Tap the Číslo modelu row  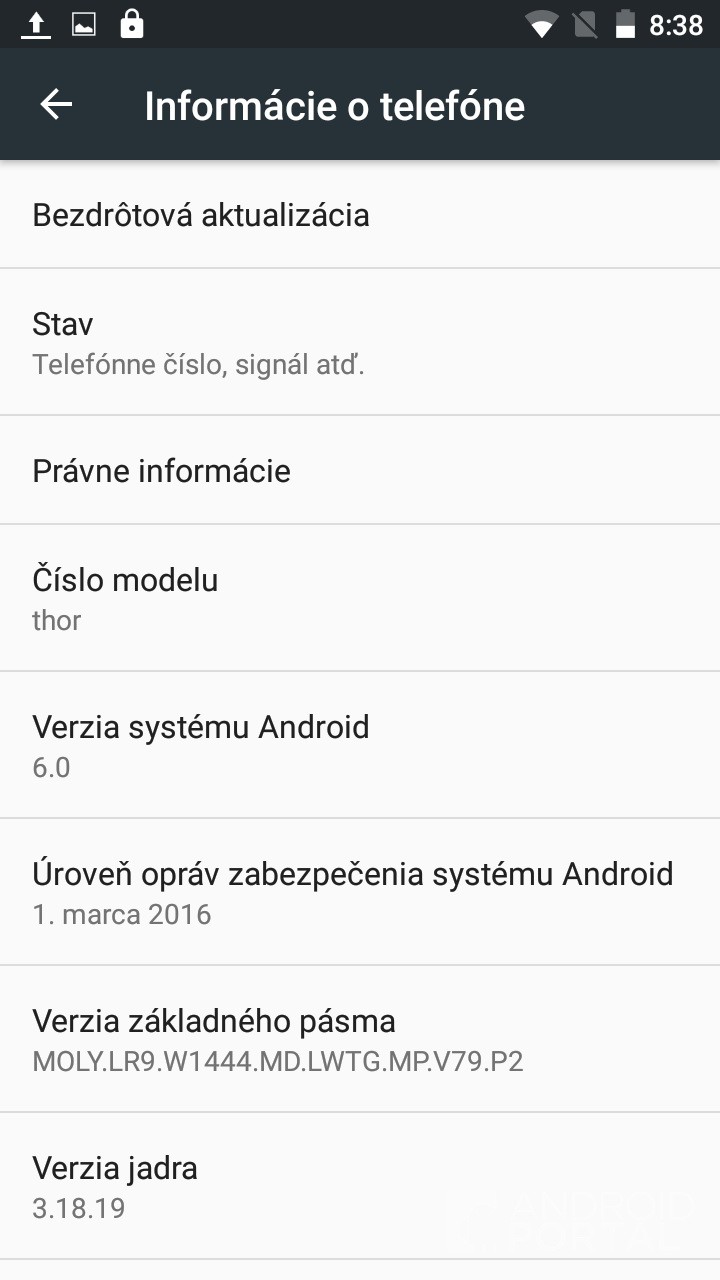(360, 598)
